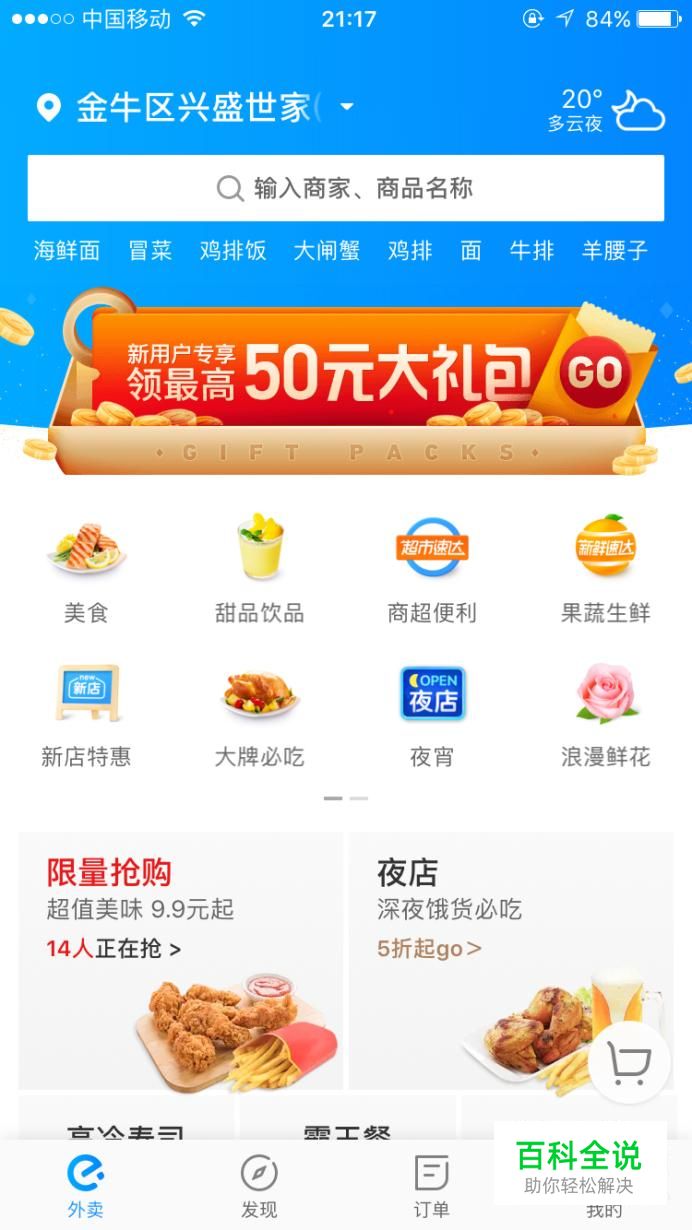Switch to the 发现 tab
This screenshot has width=692, height=1230.
tap(259, 1185)
